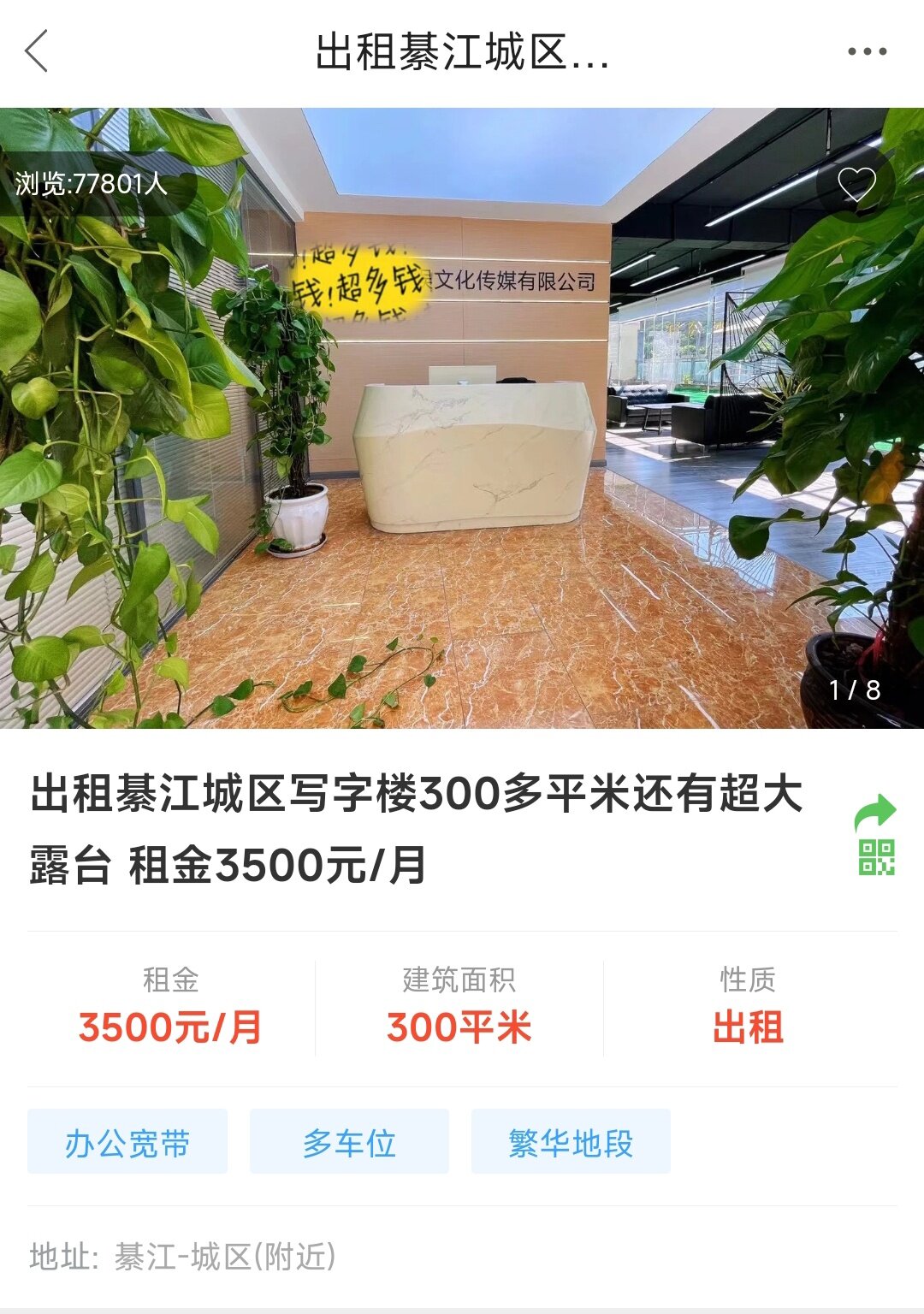This screenshot has height=1314, width=924.
Task: Choose the 繁华地段 tag chip
Action: tap(571, 1142)
